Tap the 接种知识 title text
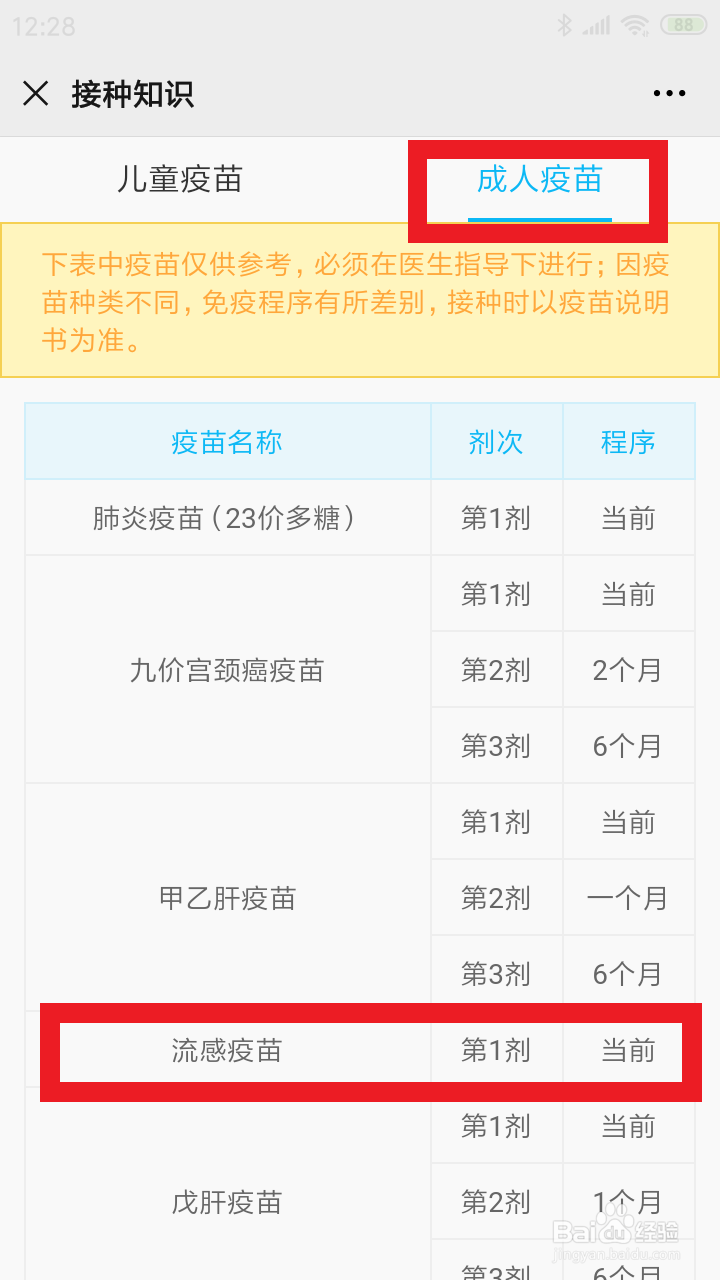Screen dimensions: 720x1280 coord(132,94)
